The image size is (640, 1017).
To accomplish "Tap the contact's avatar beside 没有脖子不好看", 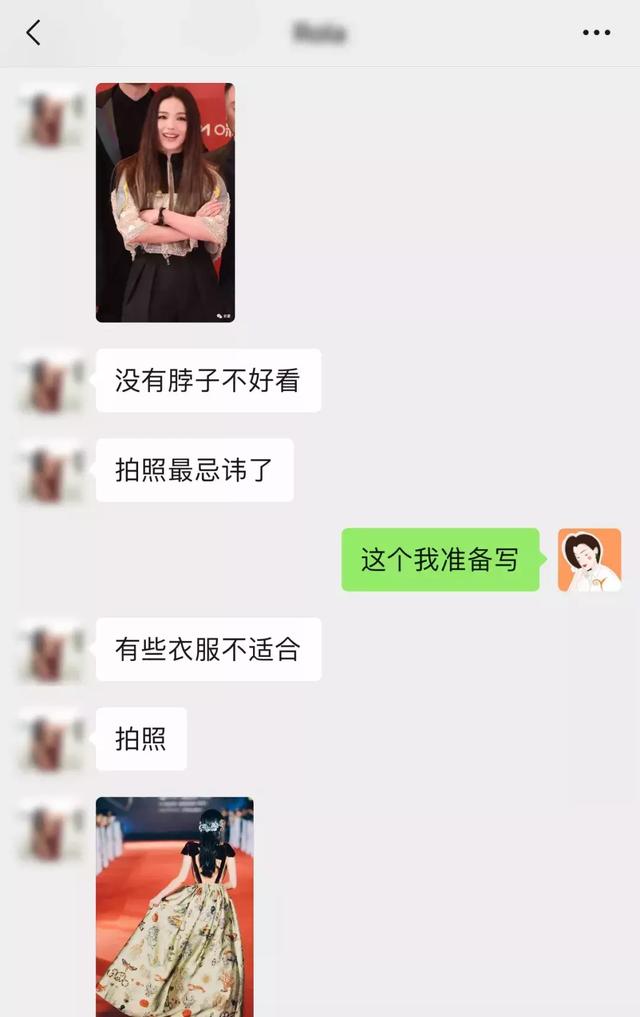I will coord(51,381).
